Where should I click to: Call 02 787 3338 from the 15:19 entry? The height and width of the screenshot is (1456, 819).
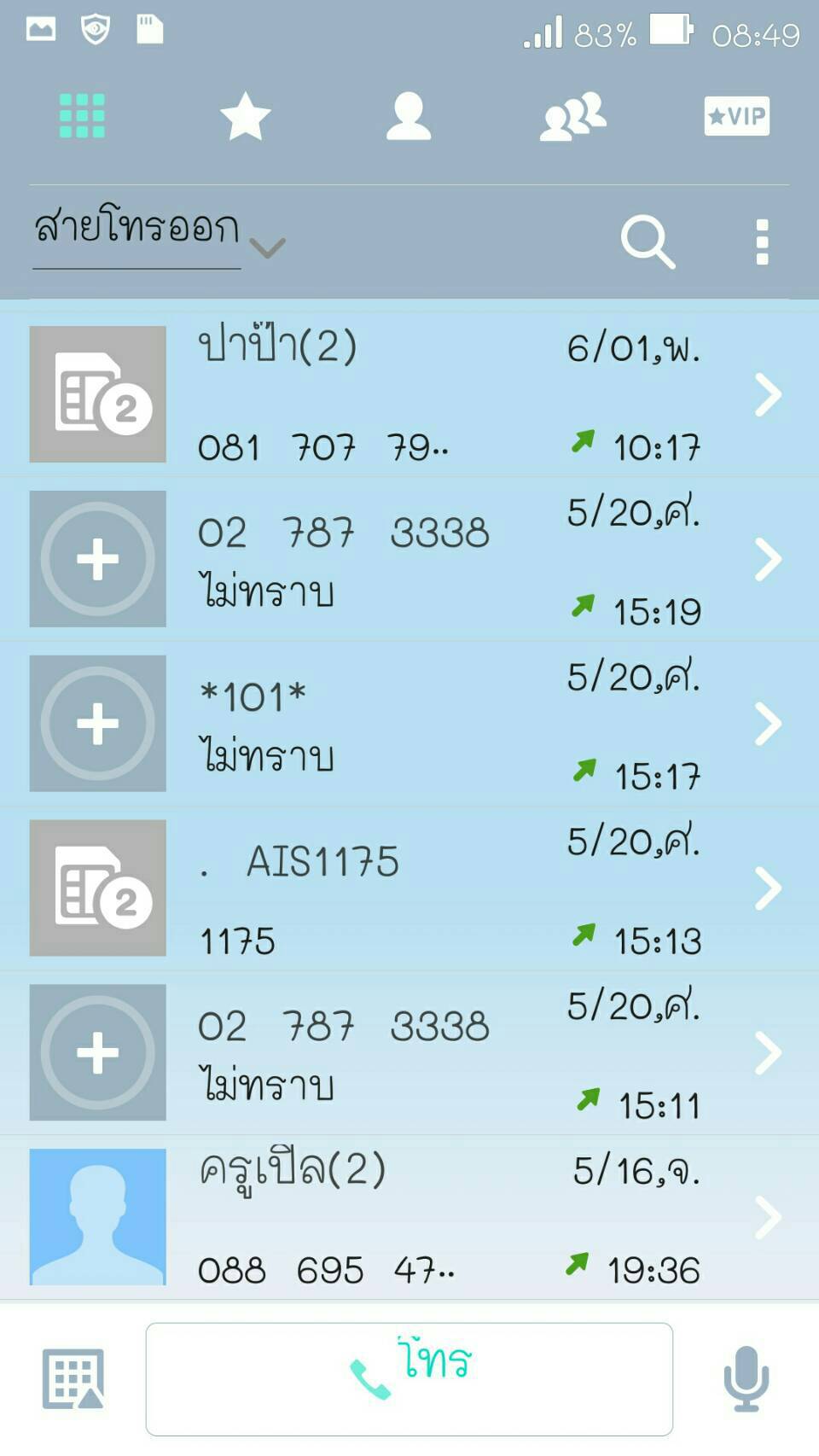(x=409, y=559)
